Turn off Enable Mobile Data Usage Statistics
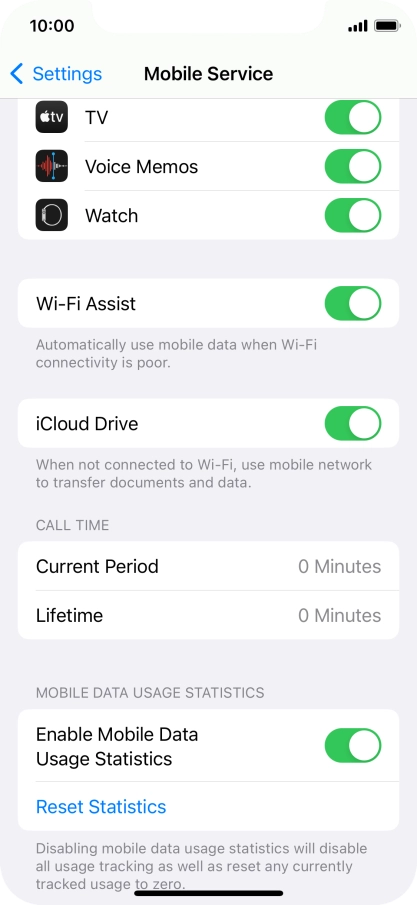 pos(353,745)
